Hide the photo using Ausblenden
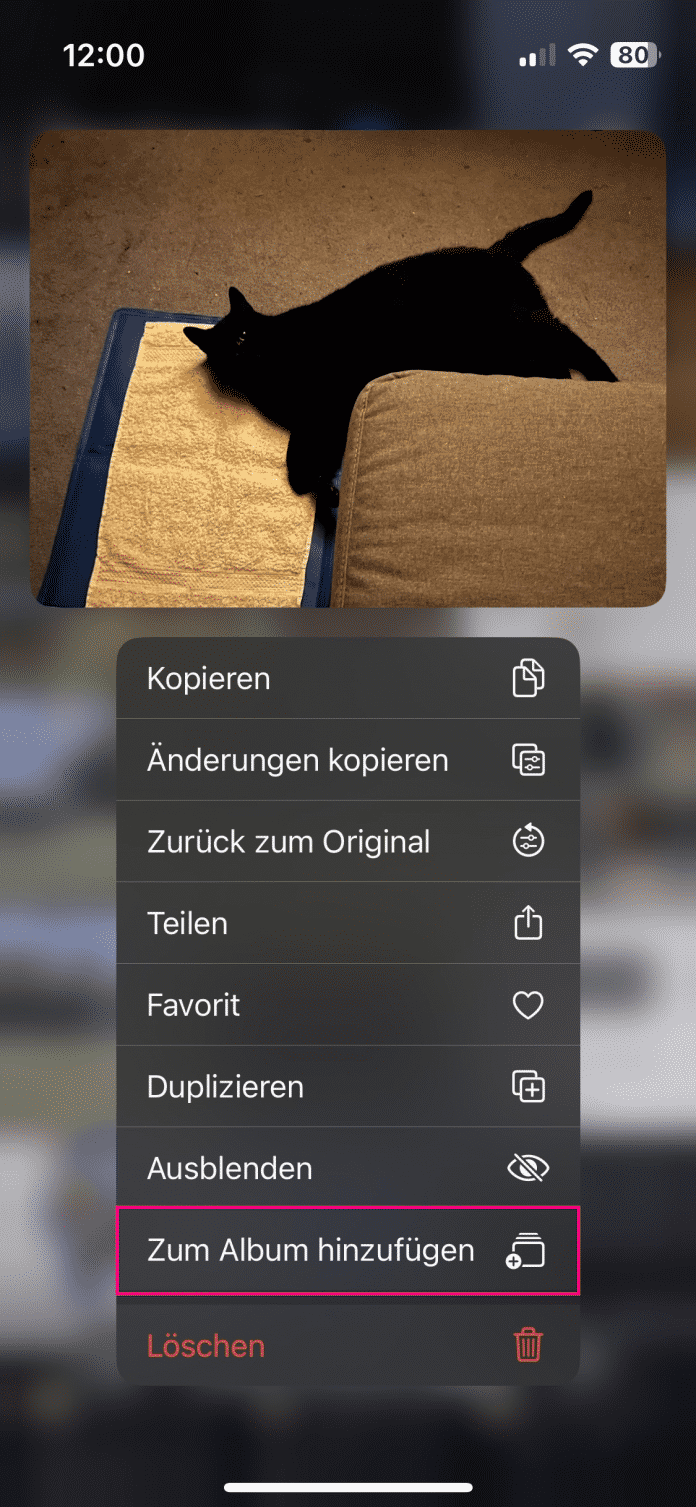Image resolution: width=696 pixels, height=1507 pixels. pos(347,1168)
